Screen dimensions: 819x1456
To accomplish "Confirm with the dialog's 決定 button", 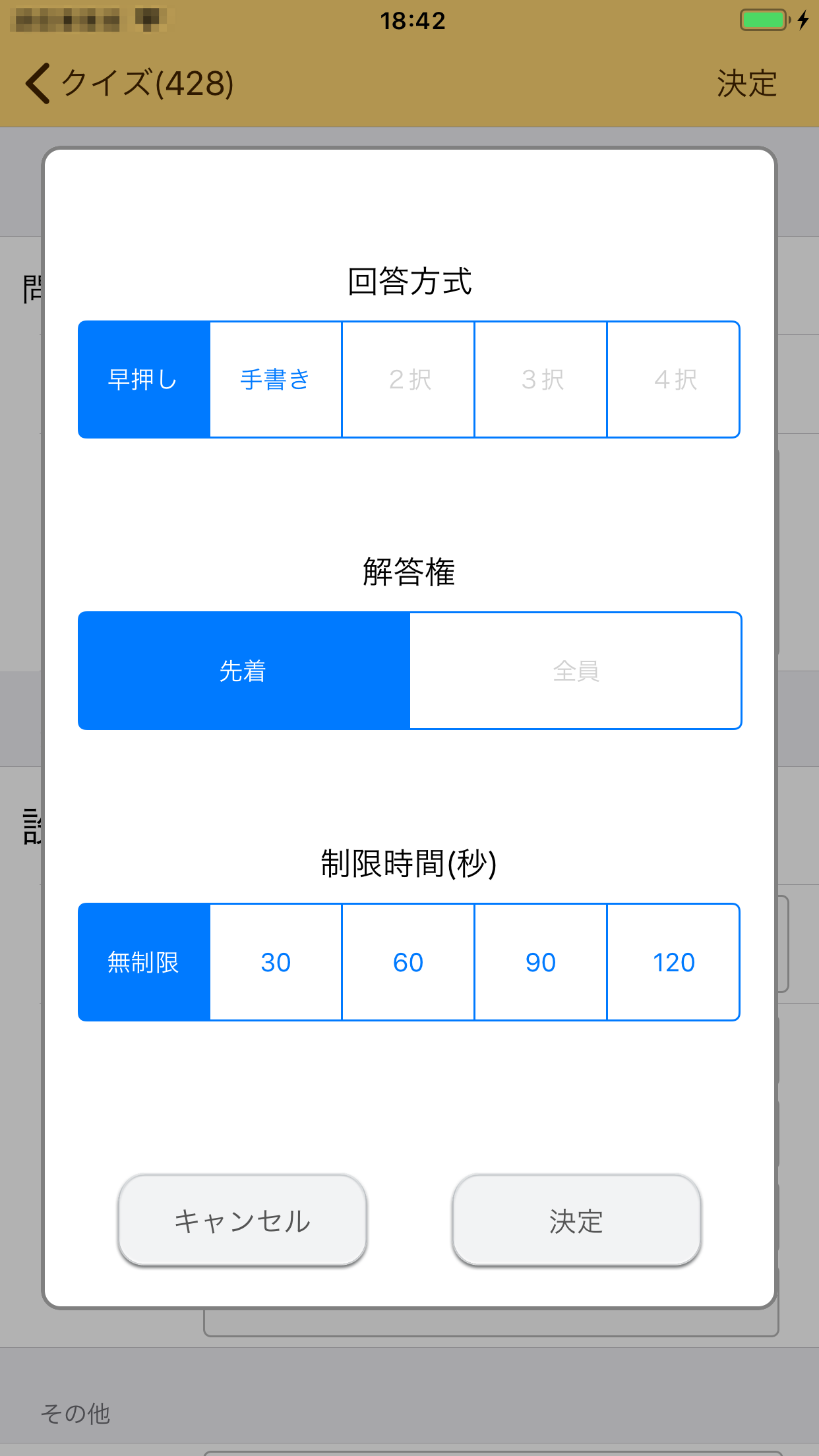I will 576,1220.
